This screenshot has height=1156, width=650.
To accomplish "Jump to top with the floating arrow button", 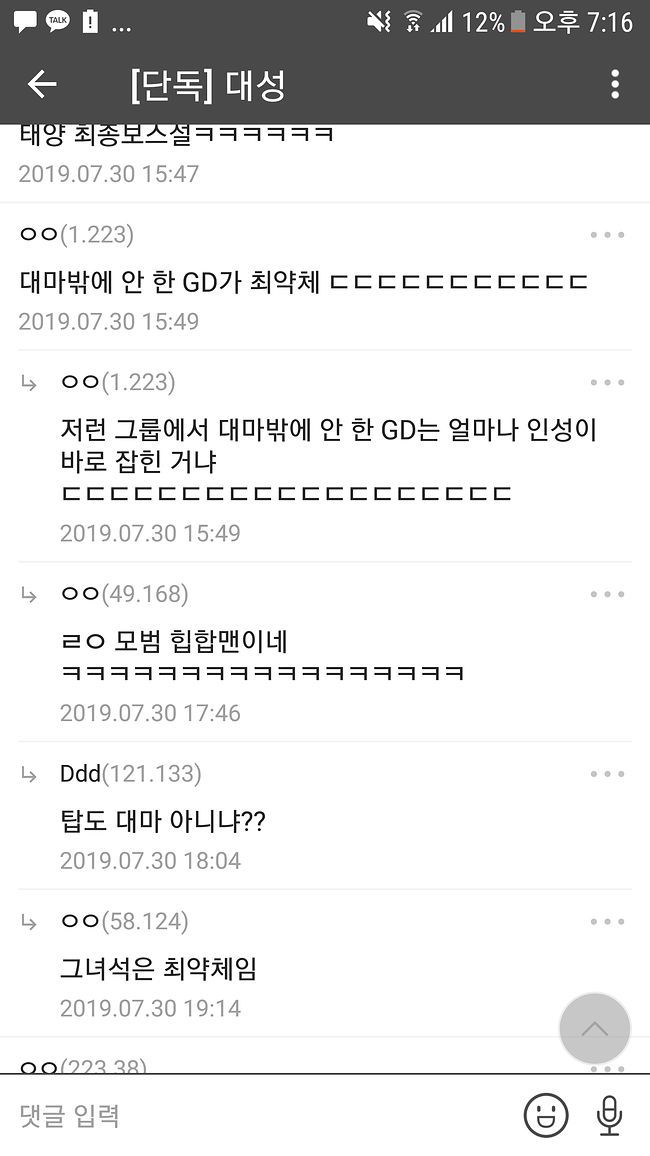I will pos(595,1028).
